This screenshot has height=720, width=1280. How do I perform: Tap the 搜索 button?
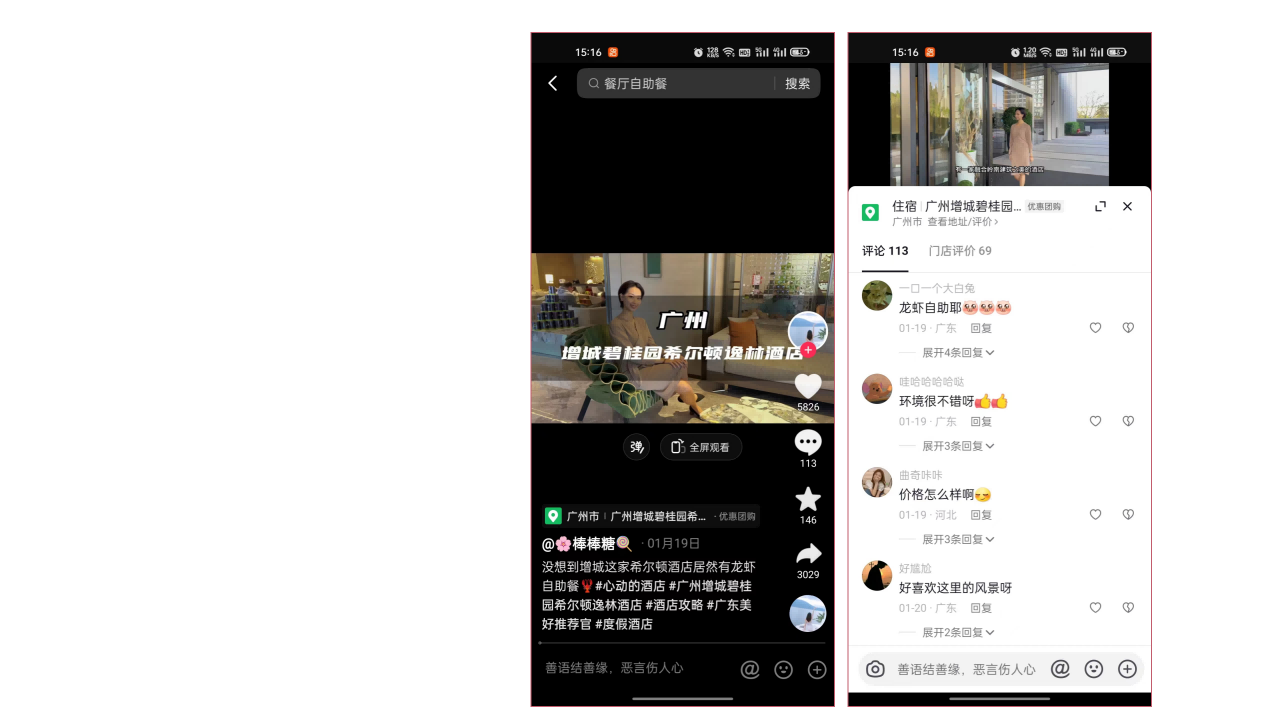[797, 84]
